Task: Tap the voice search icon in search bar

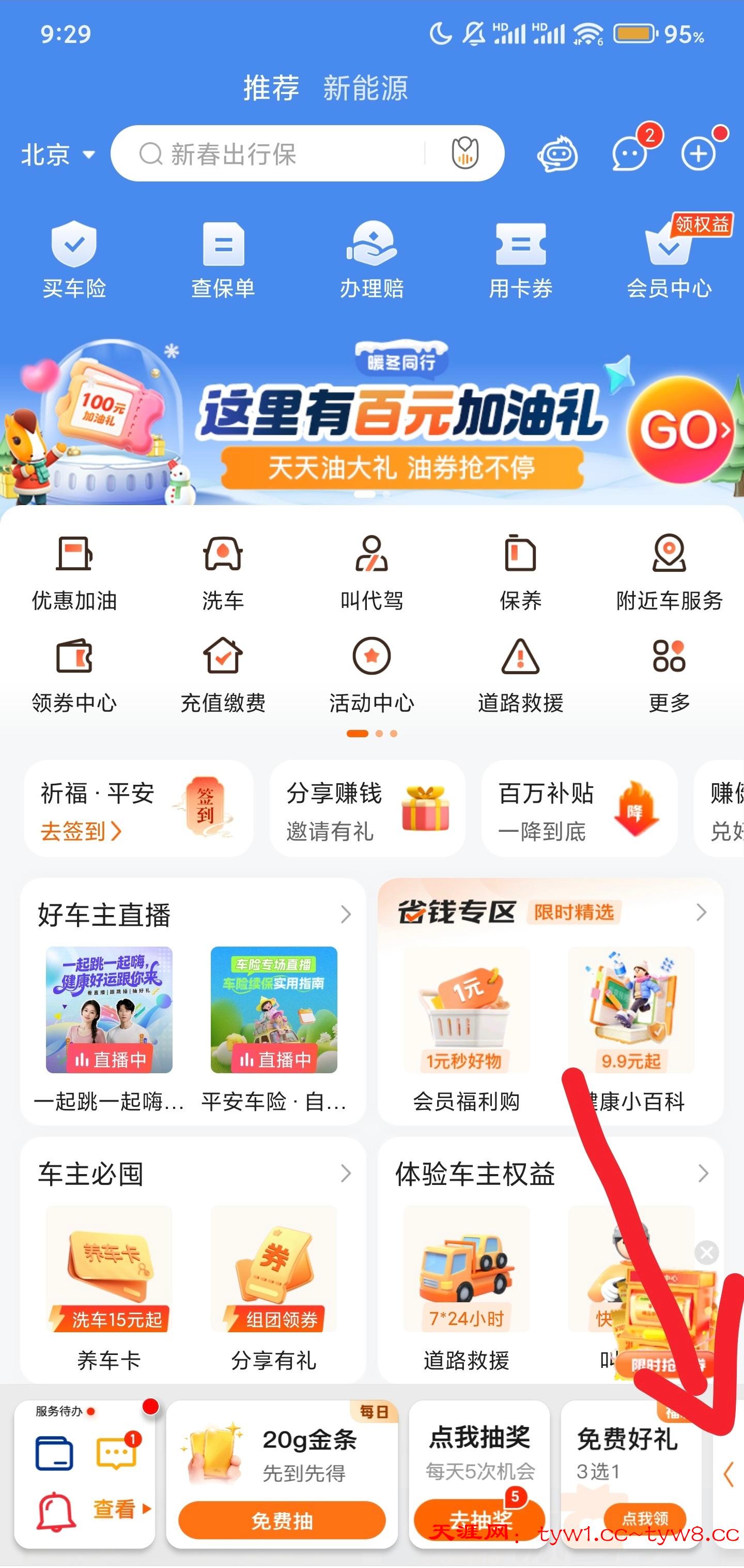Action: click(465, 154)
